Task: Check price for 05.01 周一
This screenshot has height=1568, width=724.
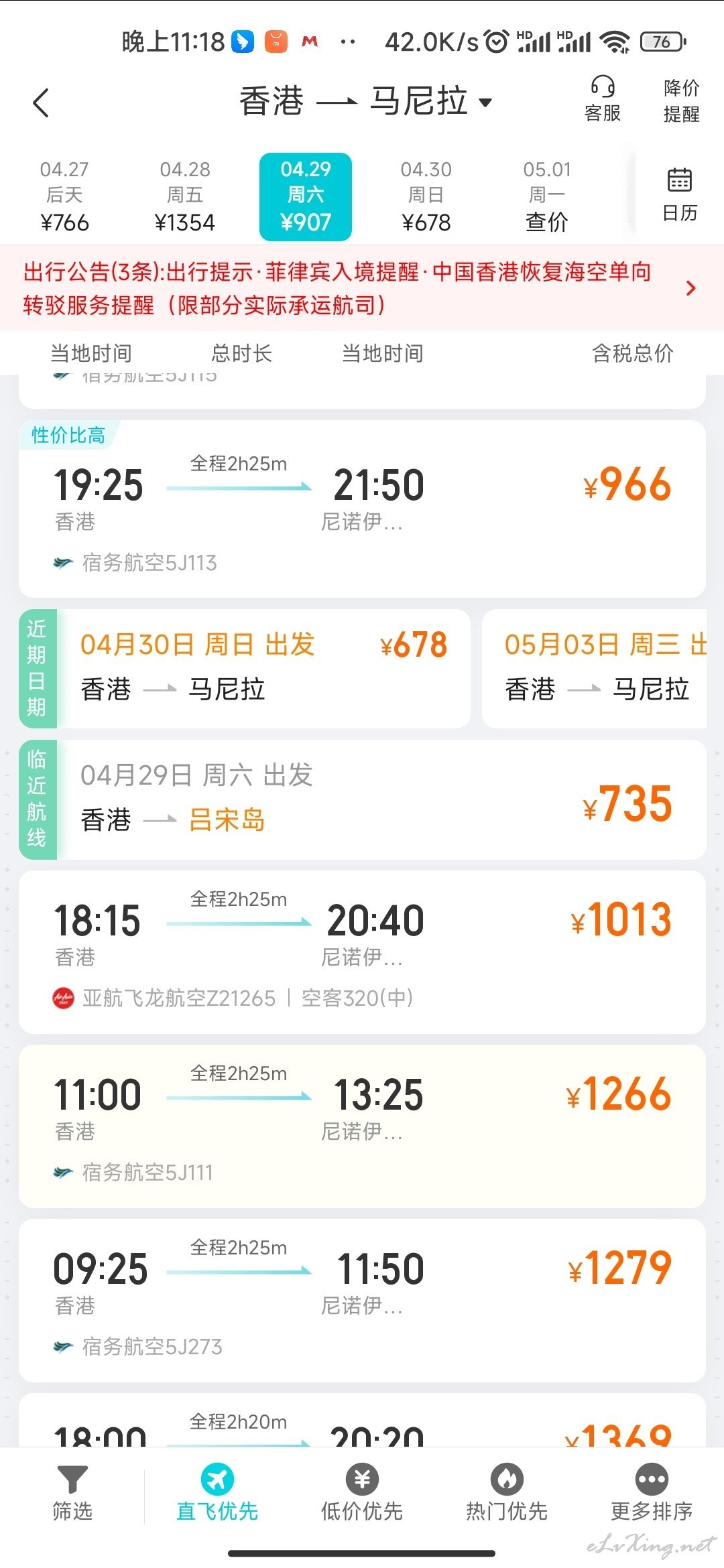Action: tap(547, 196)
